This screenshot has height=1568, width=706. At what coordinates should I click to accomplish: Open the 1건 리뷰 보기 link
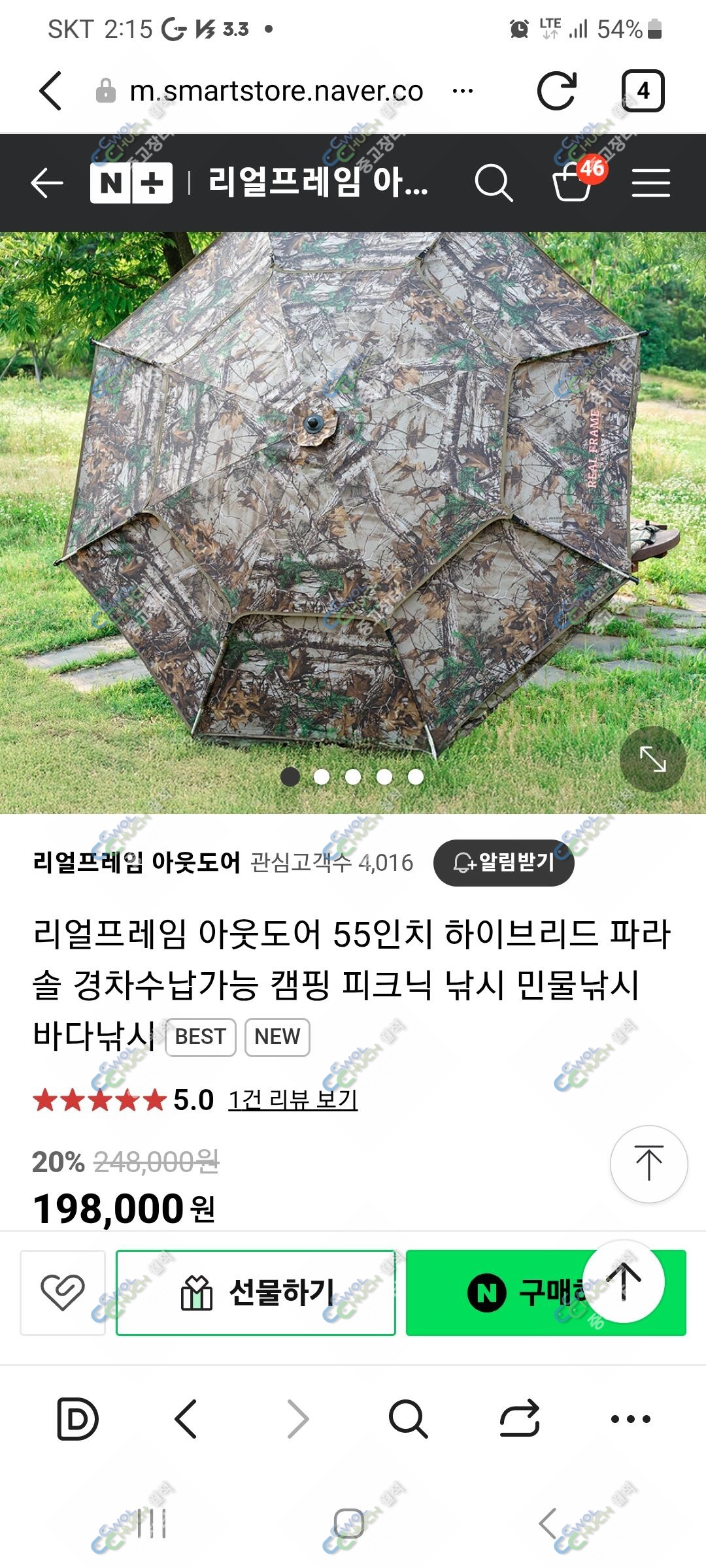[293, 1100]
